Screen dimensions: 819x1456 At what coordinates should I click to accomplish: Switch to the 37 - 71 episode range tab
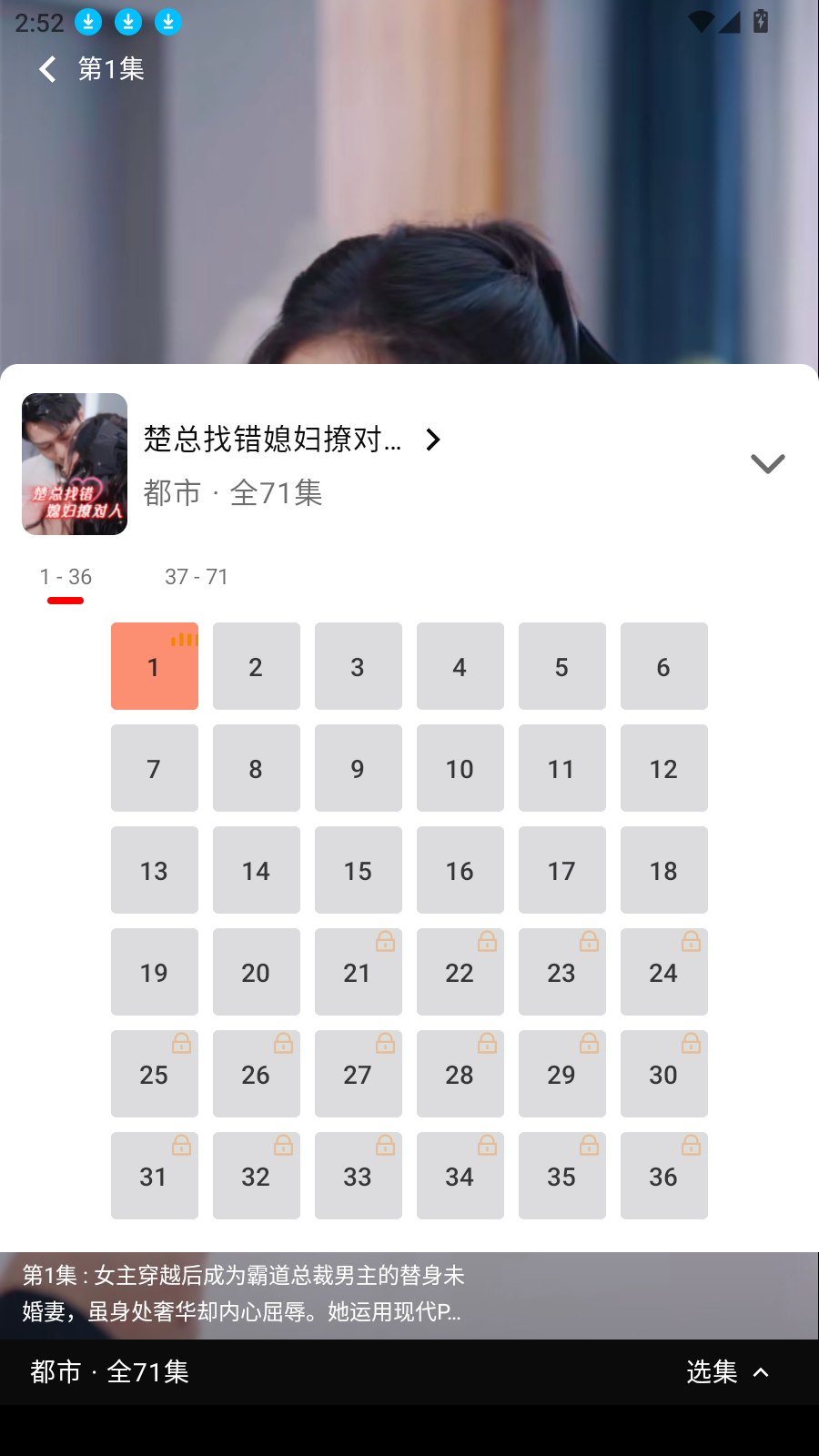pyautogui.click(x=197, y=577)
